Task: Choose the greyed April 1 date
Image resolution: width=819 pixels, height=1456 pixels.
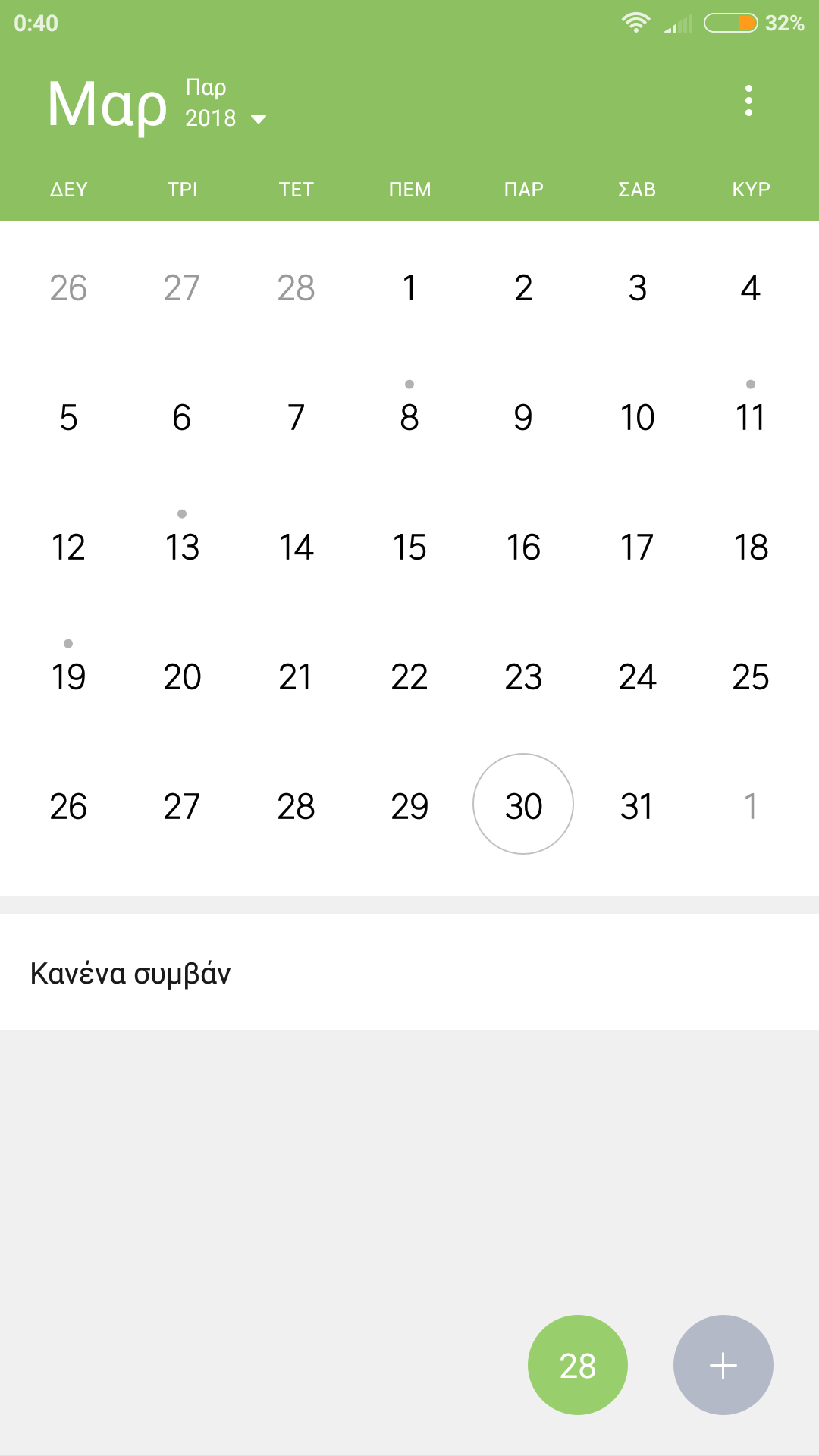Action: pos(750,806)
